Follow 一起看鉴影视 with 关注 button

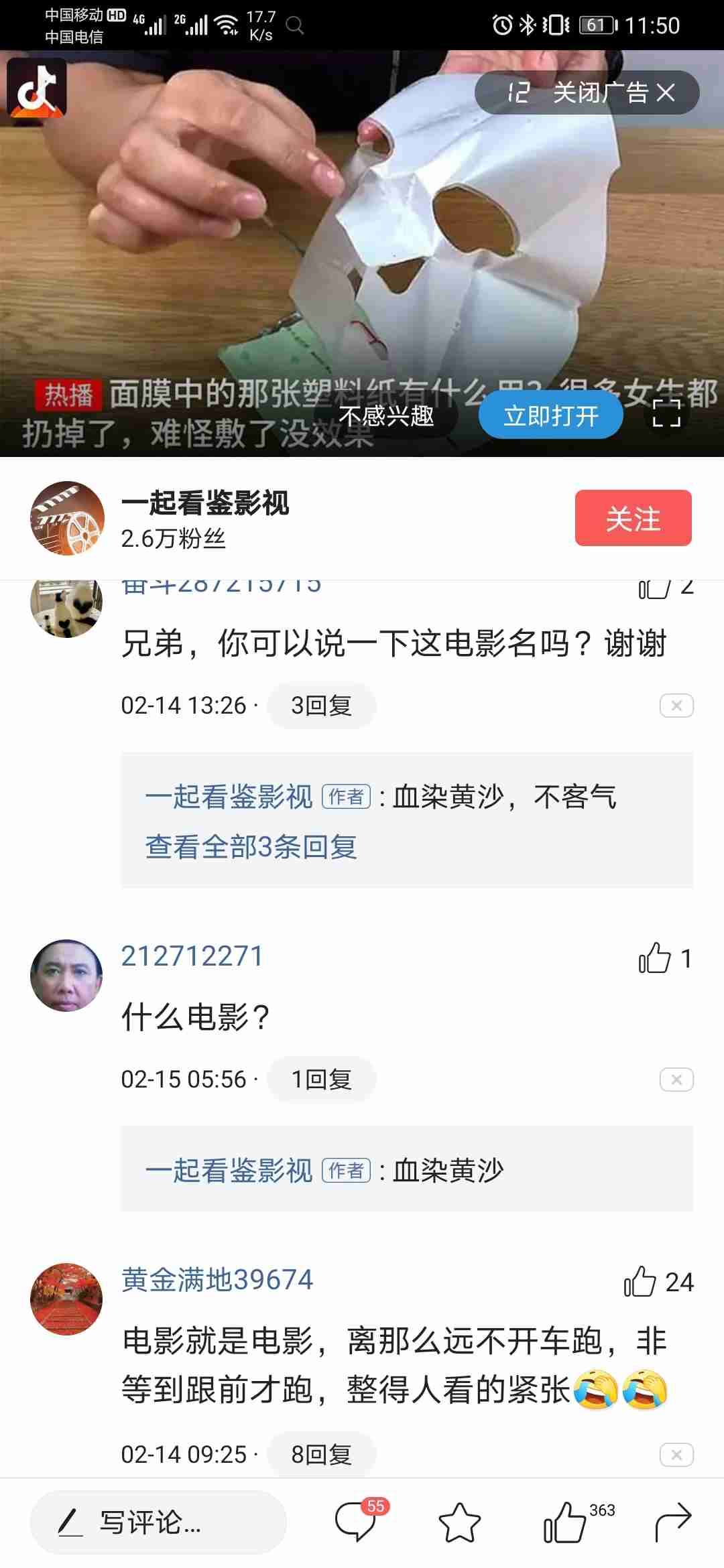(633, 518)
